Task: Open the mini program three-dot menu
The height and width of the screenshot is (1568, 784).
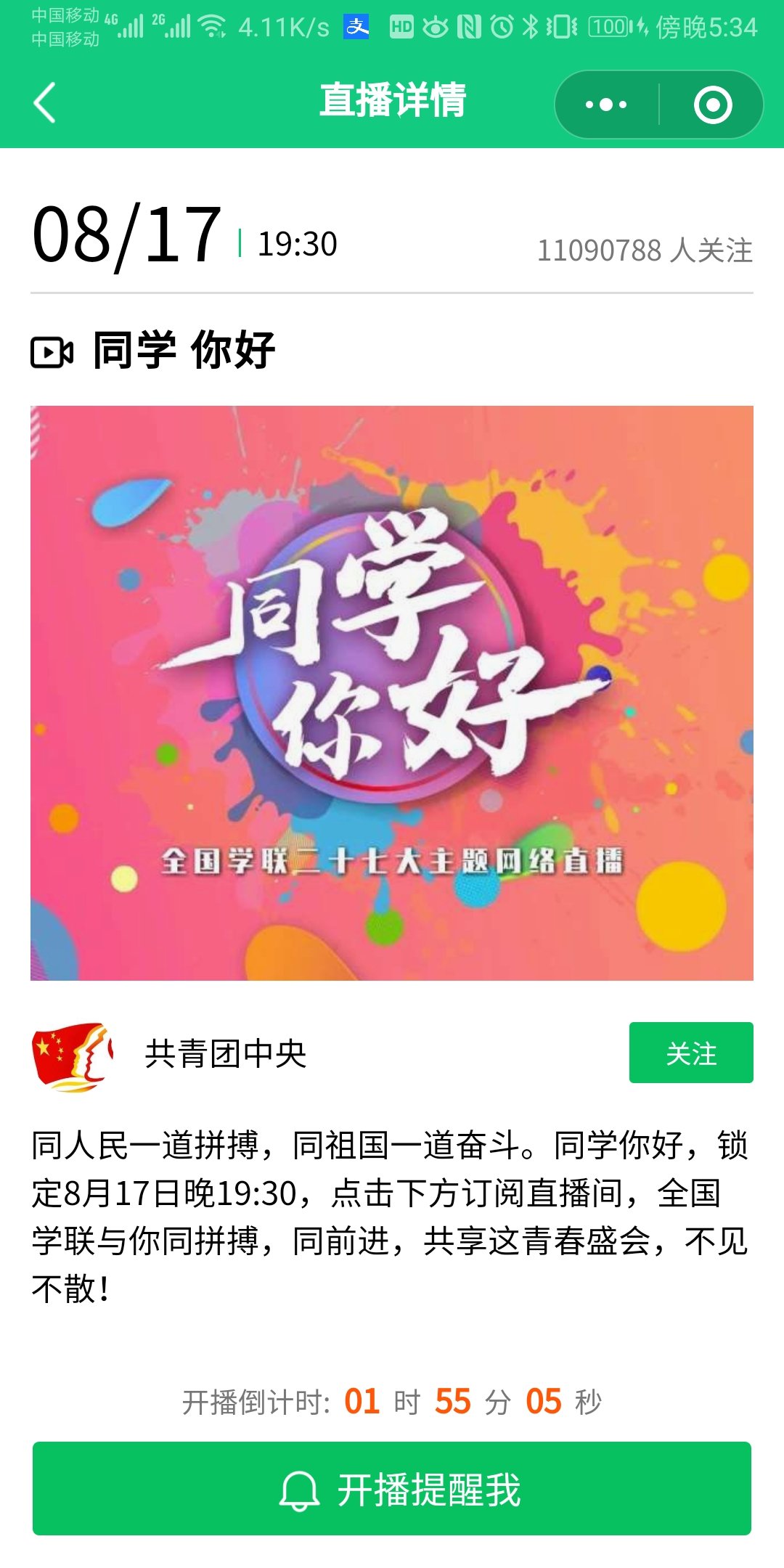Action: pos(606,105)
